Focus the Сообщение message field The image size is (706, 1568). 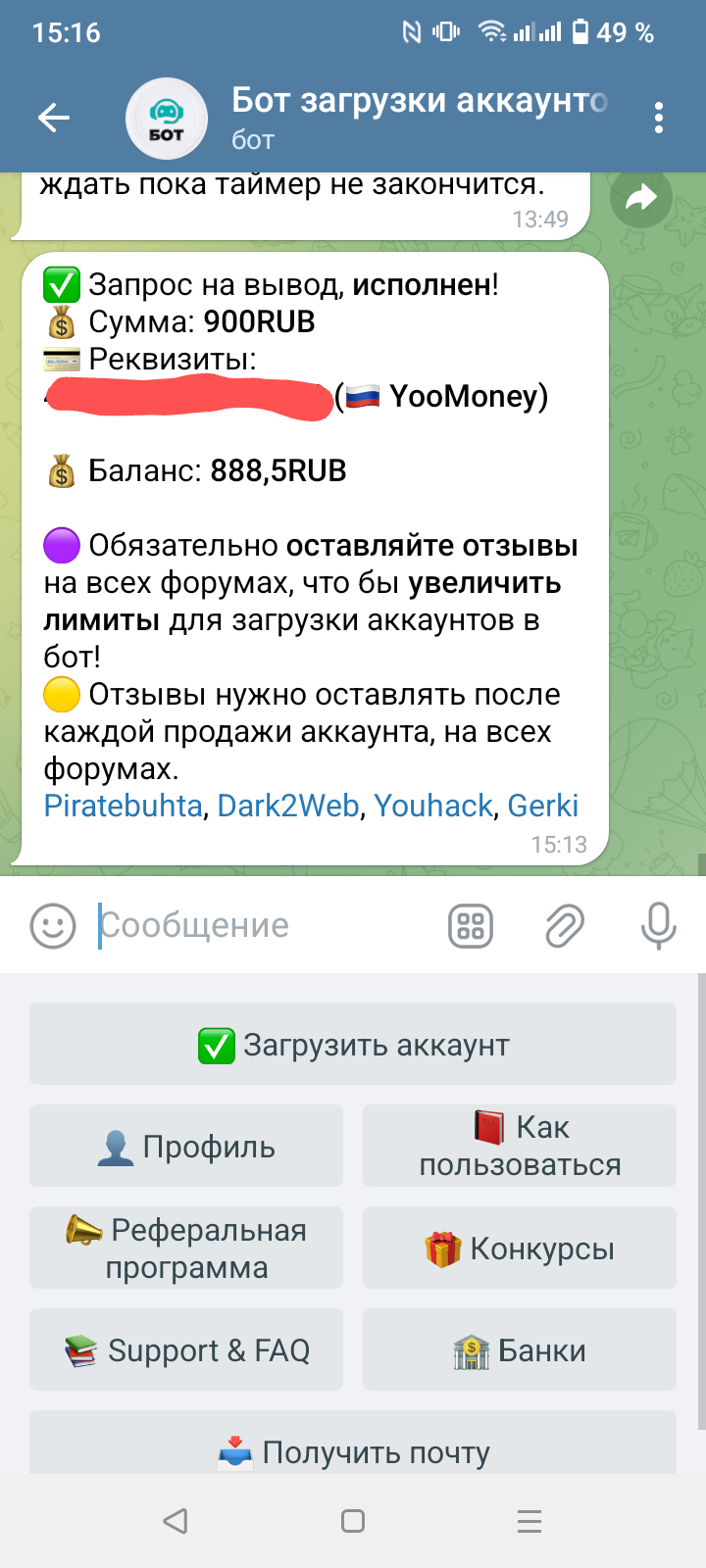265,925
